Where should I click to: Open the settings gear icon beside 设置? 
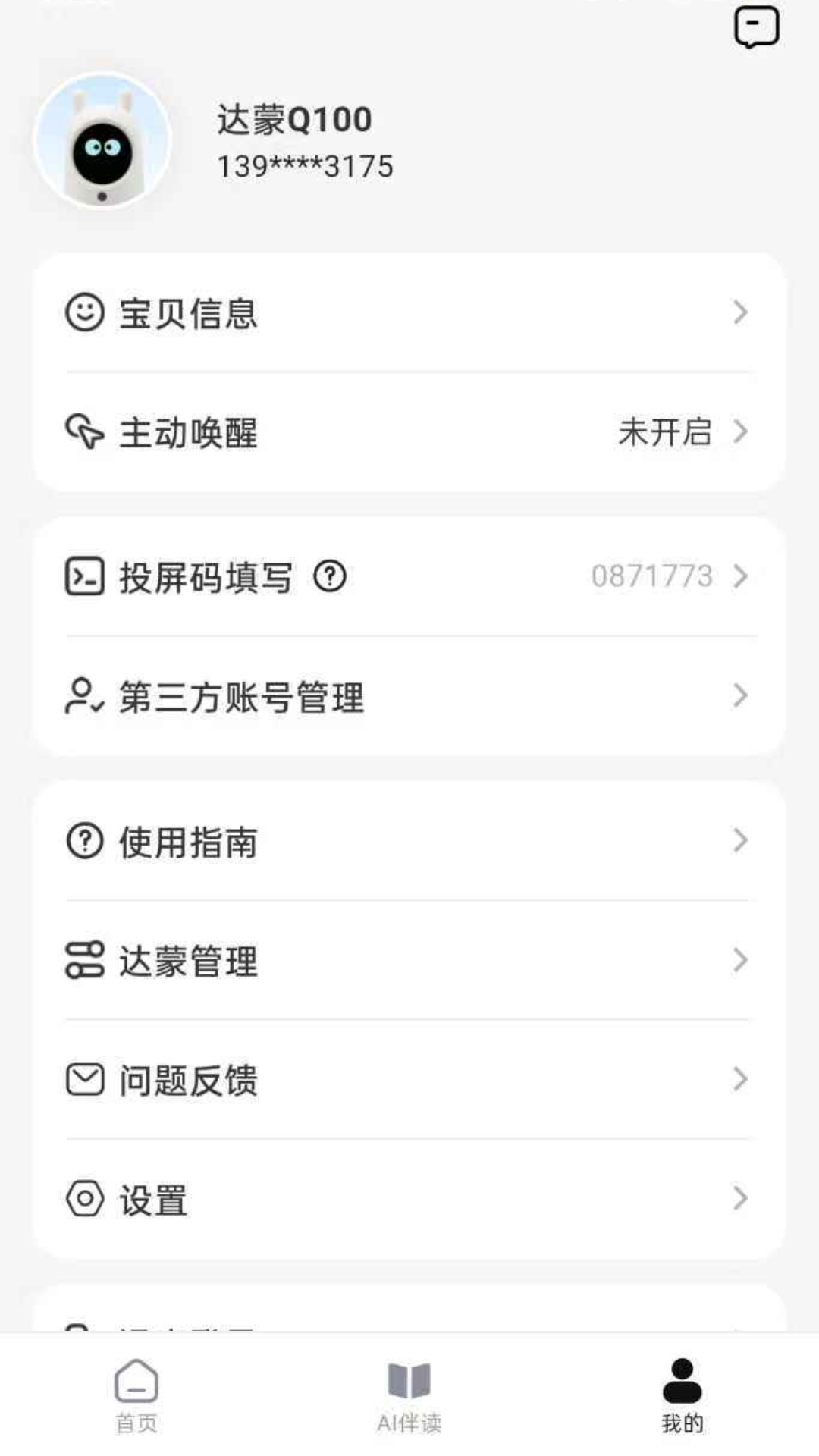pyautogui.click(x=85, y=1200)
